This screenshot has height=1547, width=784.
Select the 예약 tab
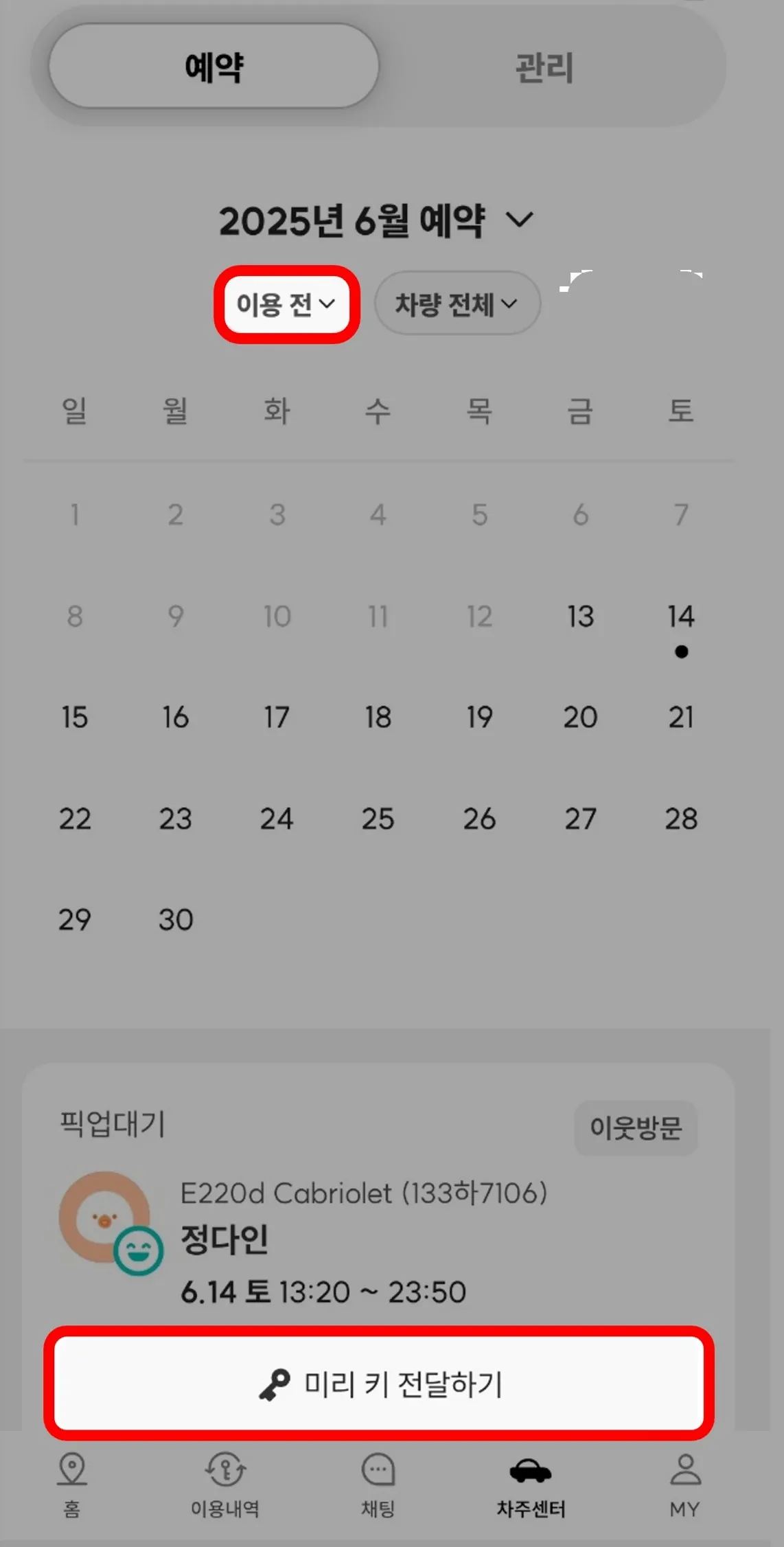214,67
